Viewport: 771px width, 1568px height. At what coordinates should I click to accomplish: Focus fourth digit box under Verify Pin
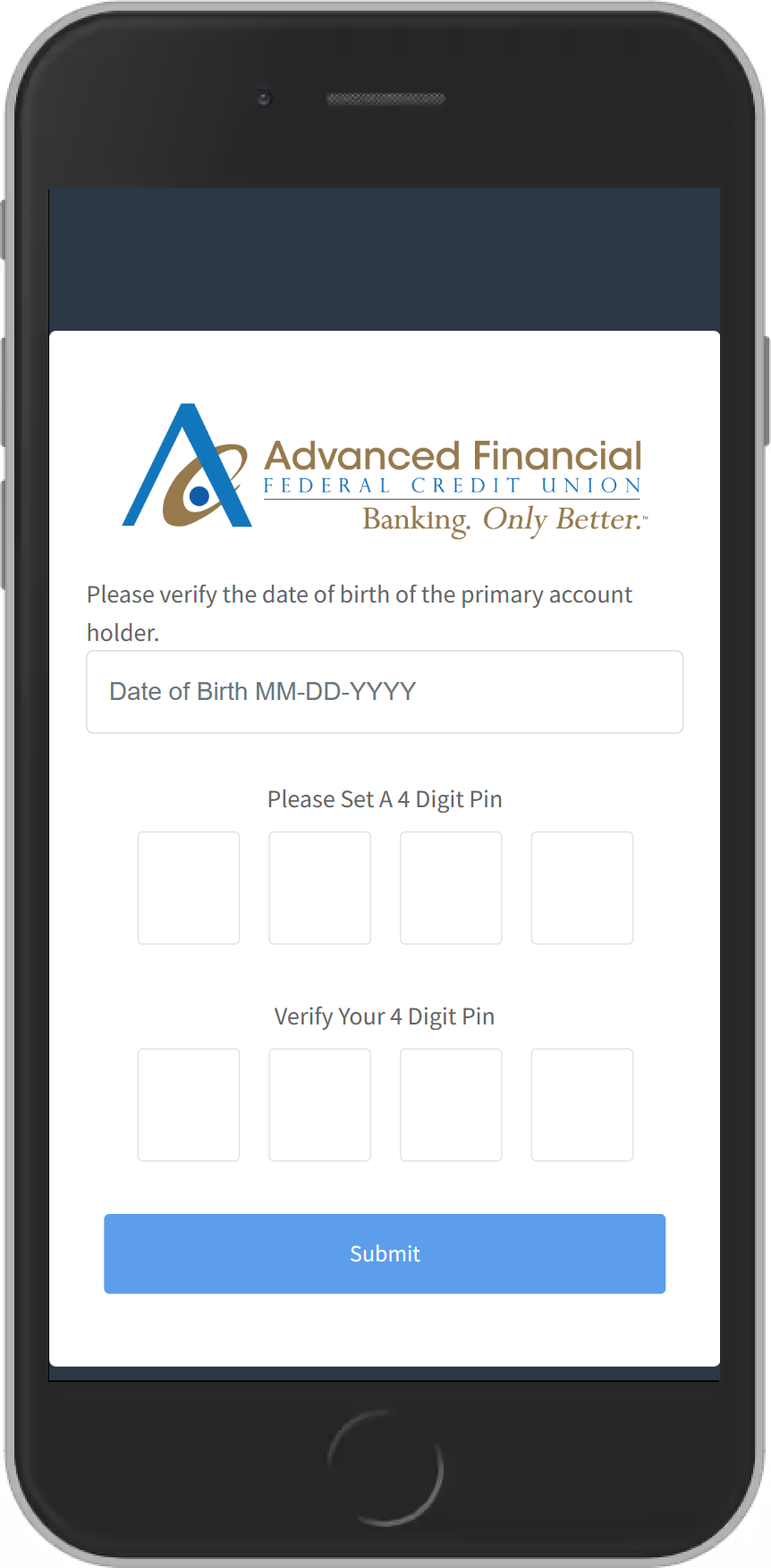pyautogui.click(x=582, y=1105)
